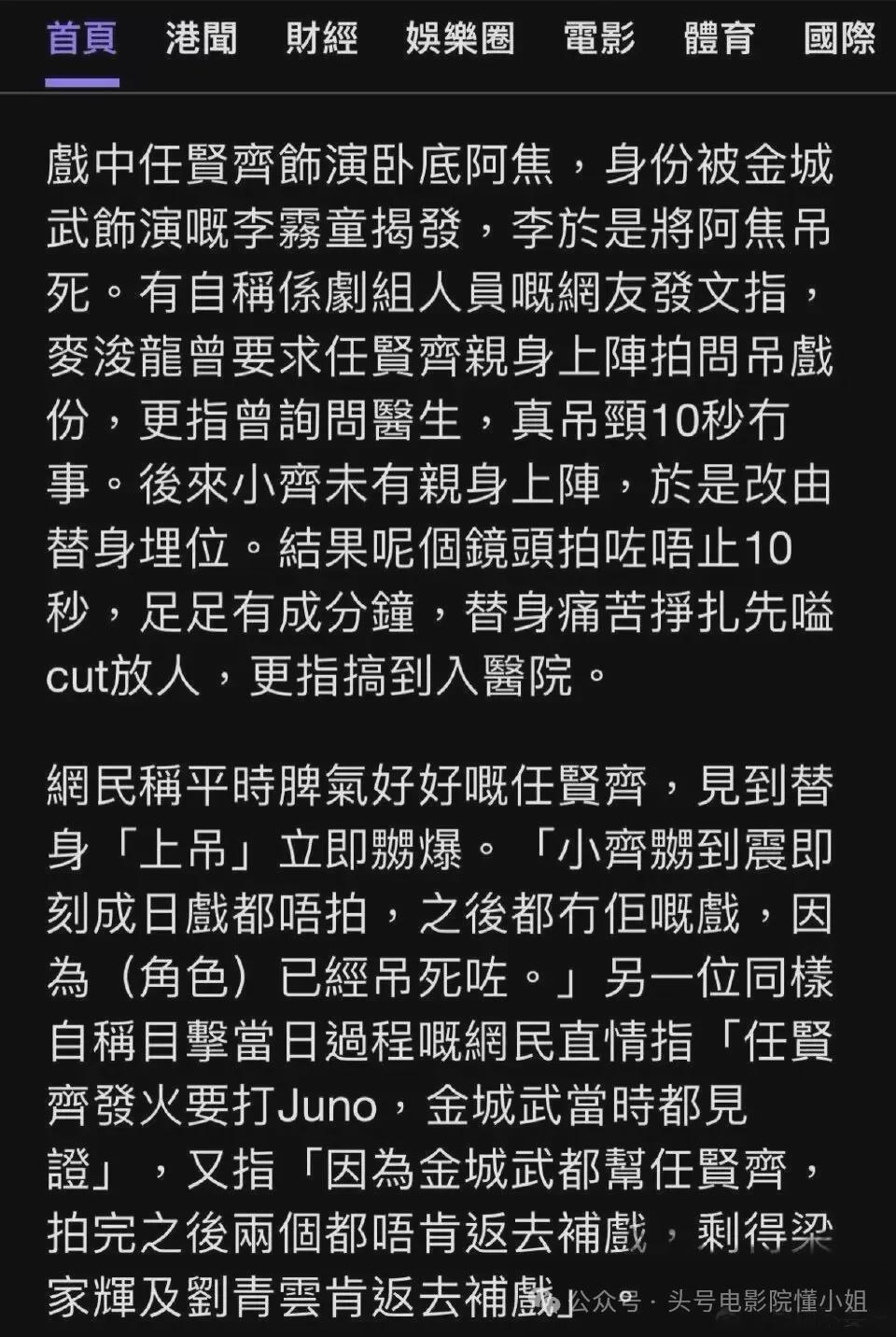Tap the 電影 tab
Screen dimensions: 896x1337
[599, 39]
